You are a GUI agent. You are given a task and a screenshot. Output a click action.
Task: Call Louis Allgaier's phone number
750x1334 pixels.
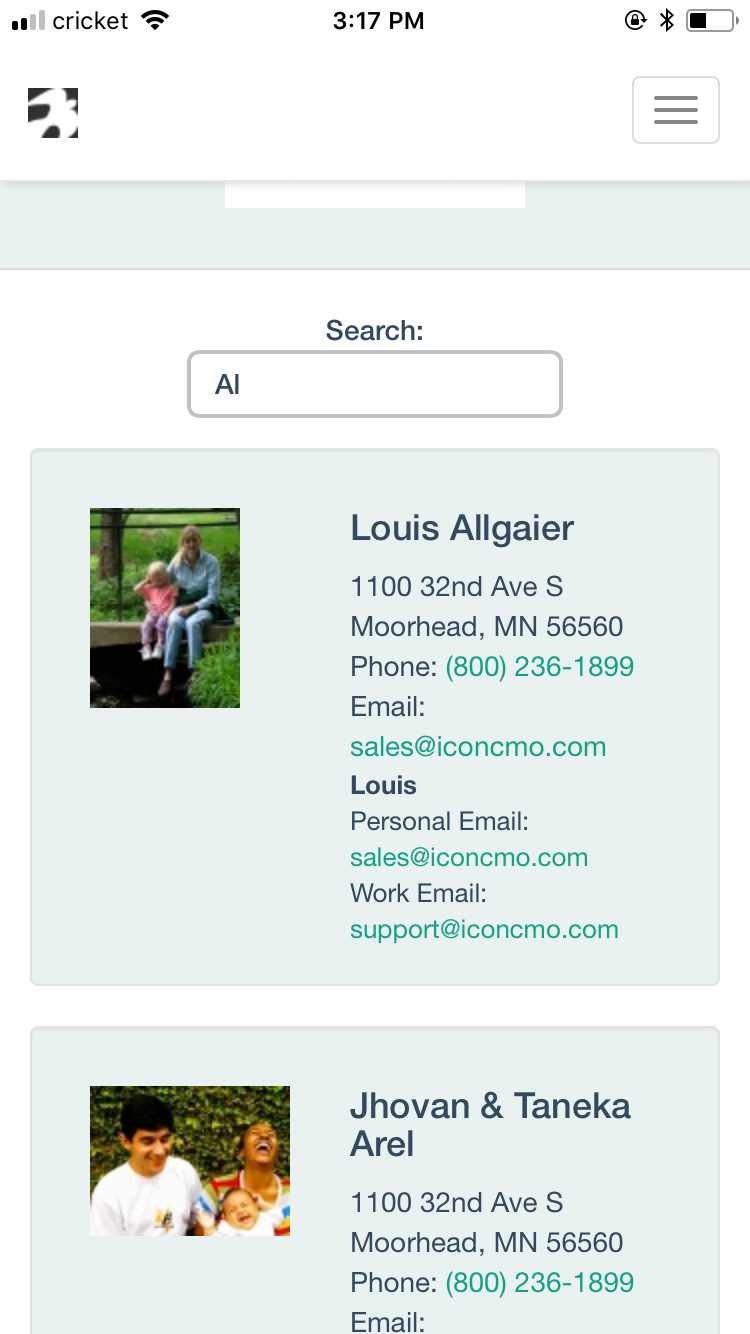540,667
